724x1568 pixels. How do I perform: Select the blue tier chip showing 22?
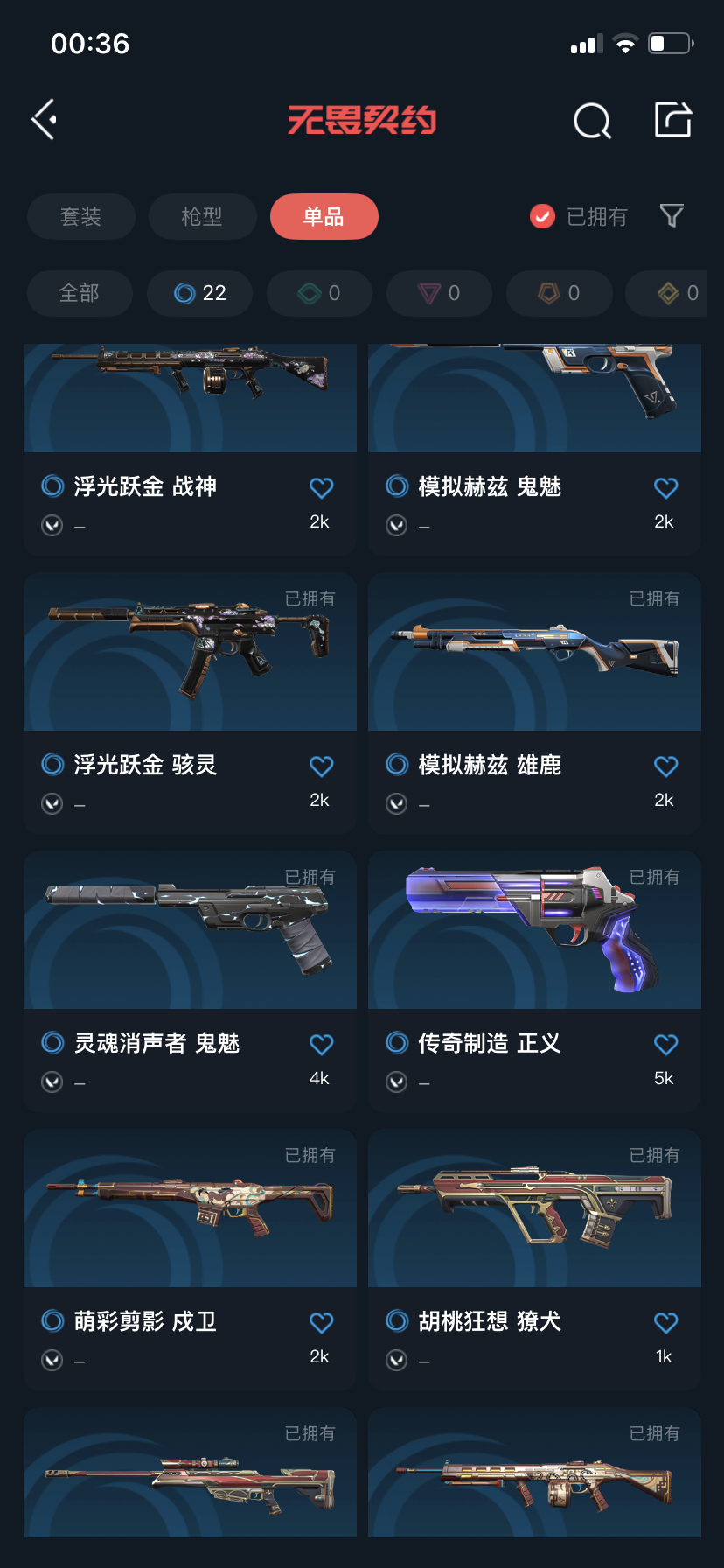(x=200, y=293)
